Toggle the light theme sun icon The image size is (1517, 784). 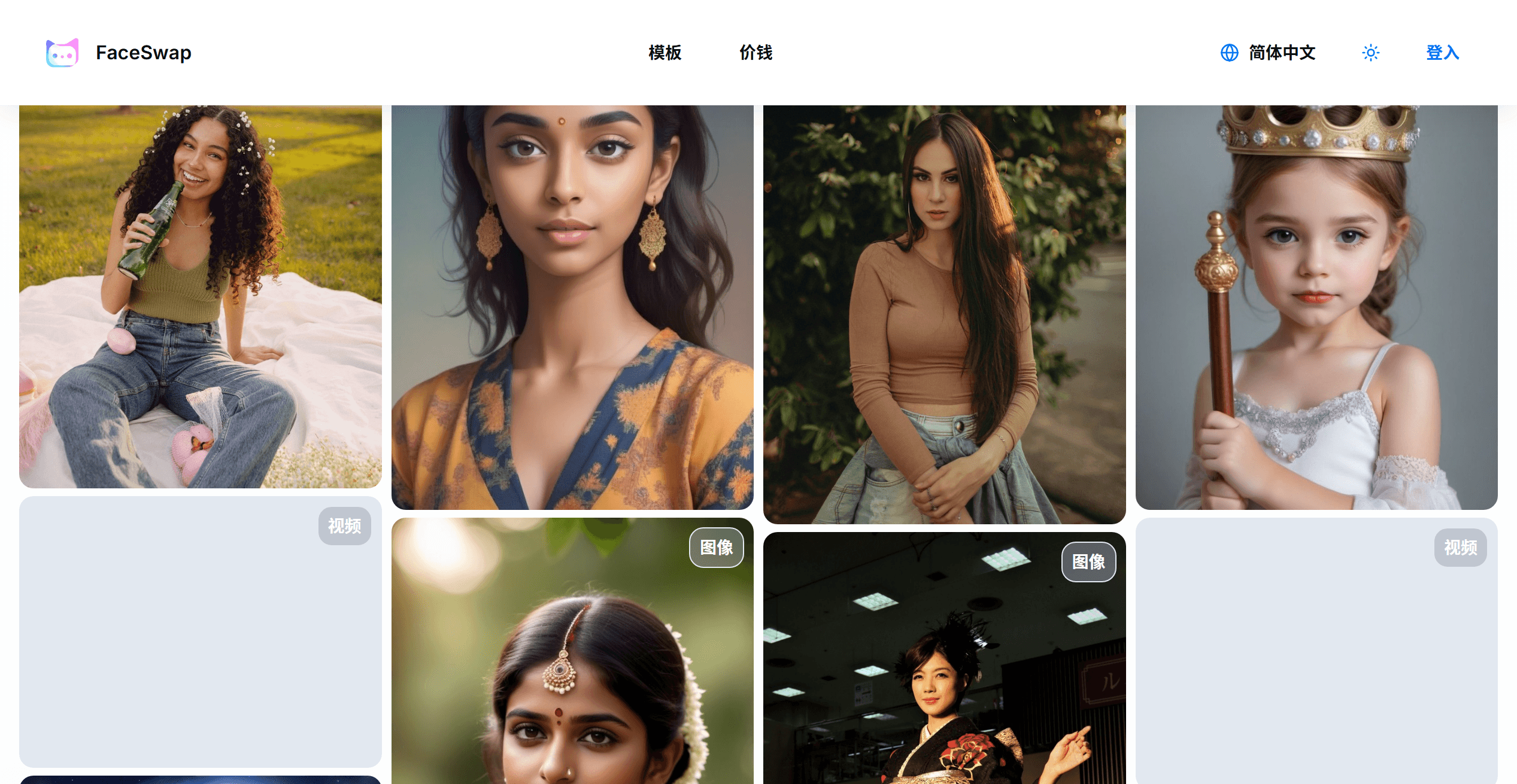click(x=1370, y=53)
